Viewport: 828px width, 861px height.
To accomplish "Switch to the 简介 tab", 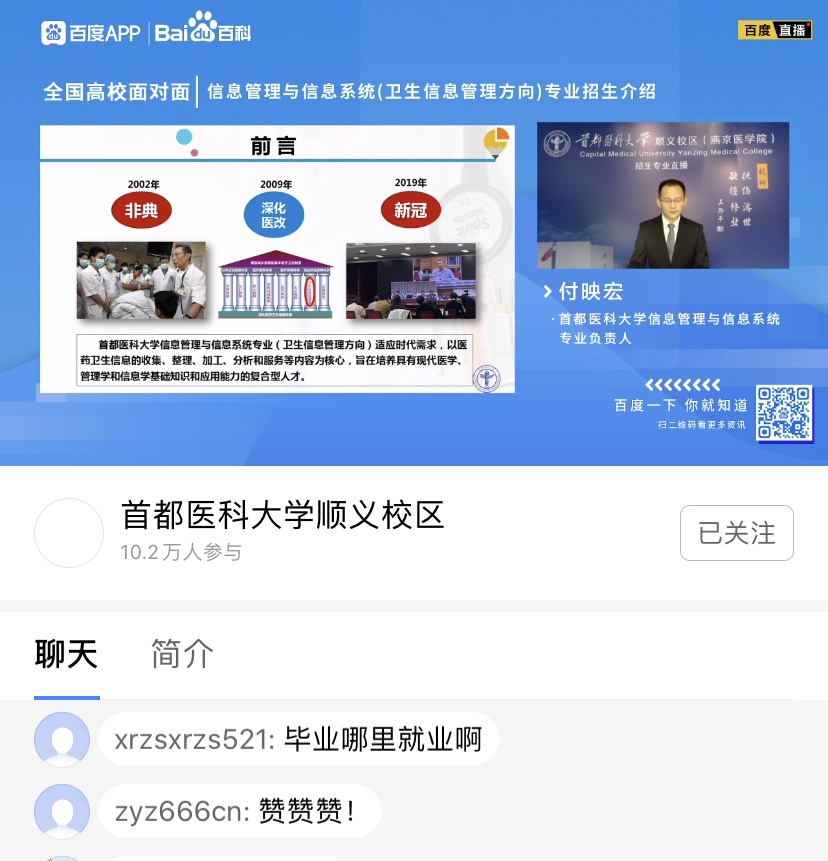I will click(x=182, y=654).
